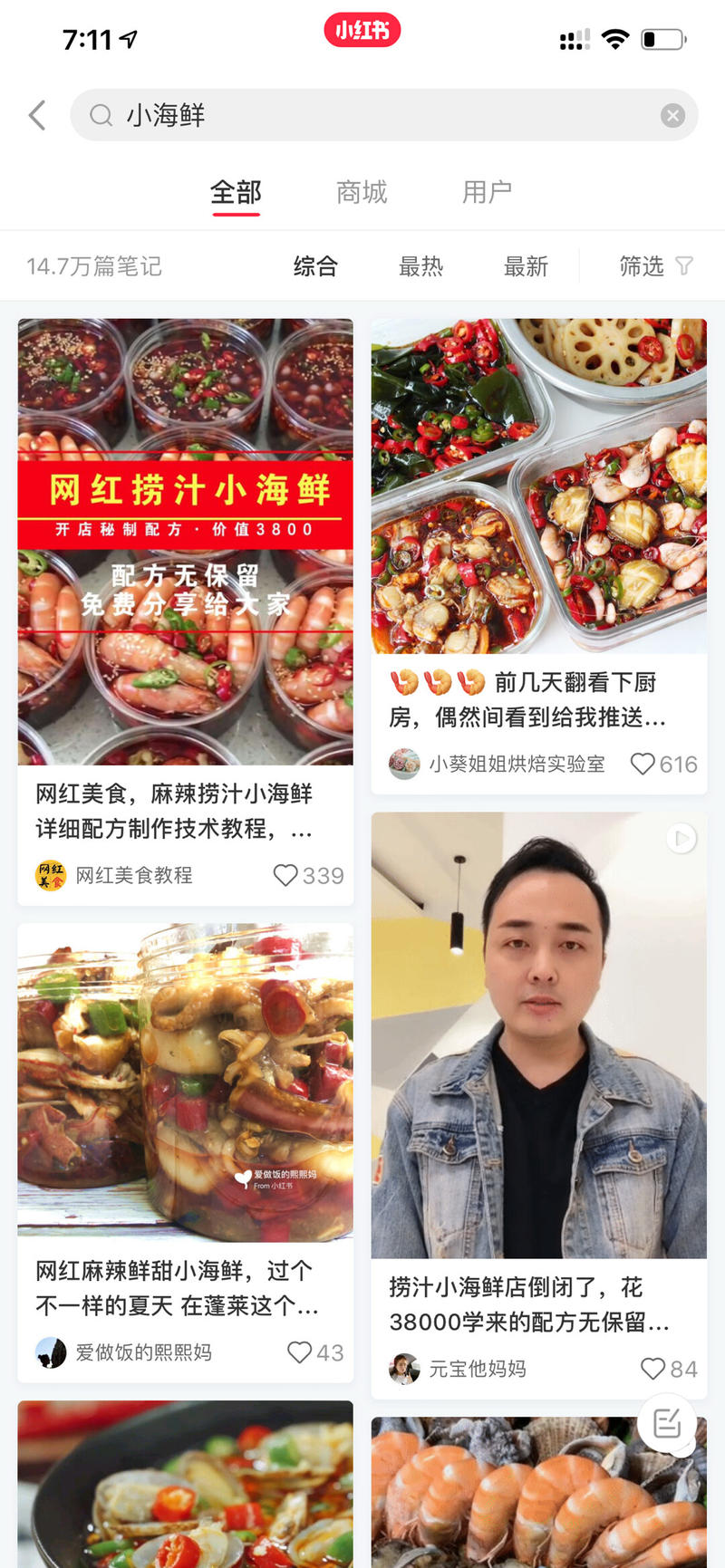Switch to the 商城 tab
This screenshot has width=725, height=1568.
[362, 192]
